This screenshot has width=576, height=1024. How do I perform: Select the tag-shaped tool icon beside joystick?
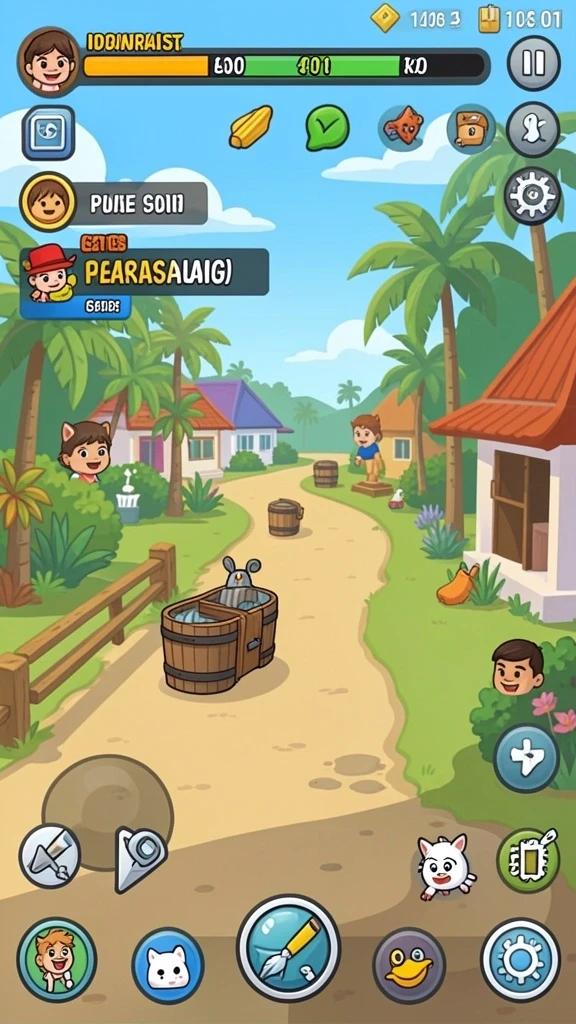click(x=140, y=859)
